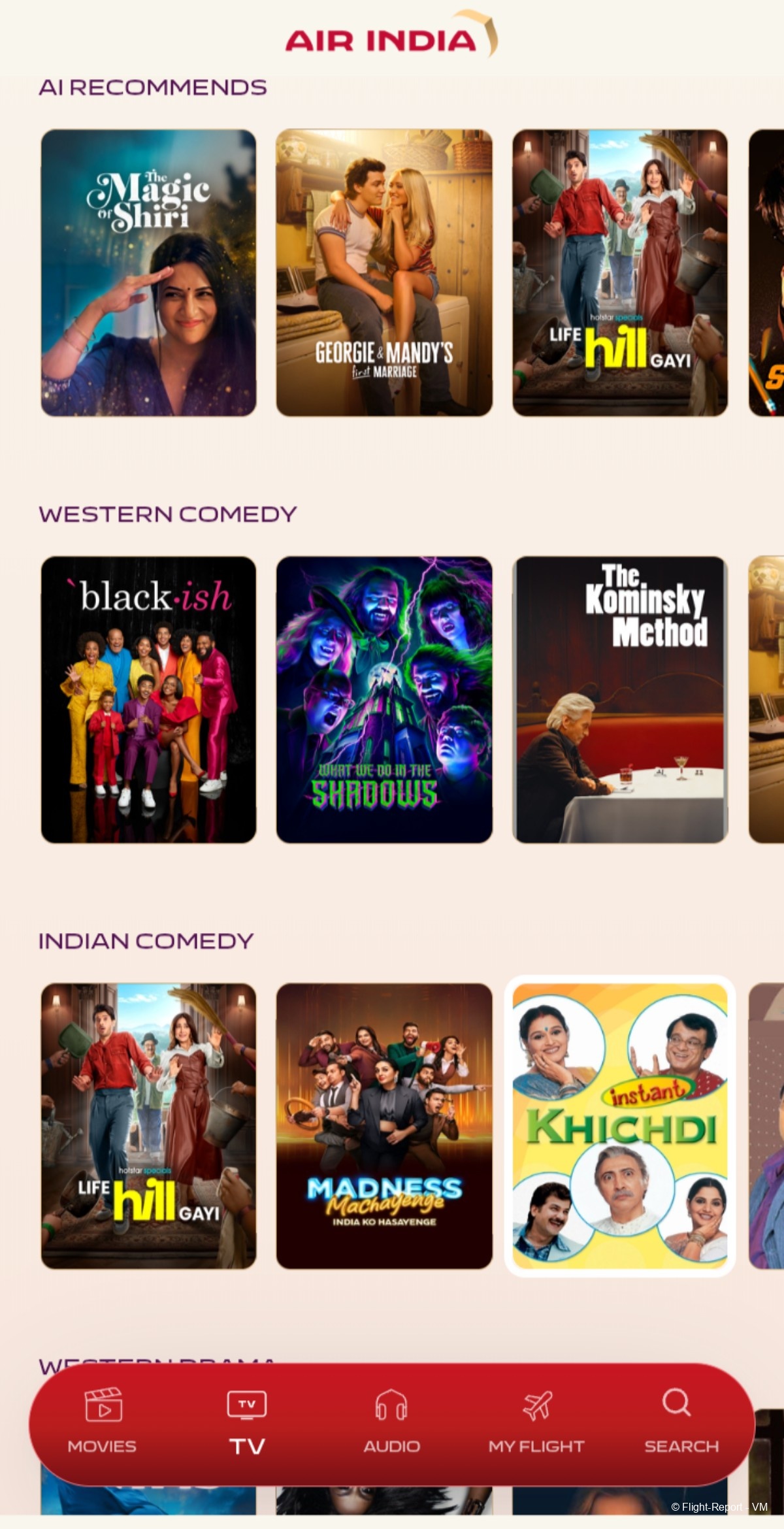Select the TV tab

tap(247, 1422)
